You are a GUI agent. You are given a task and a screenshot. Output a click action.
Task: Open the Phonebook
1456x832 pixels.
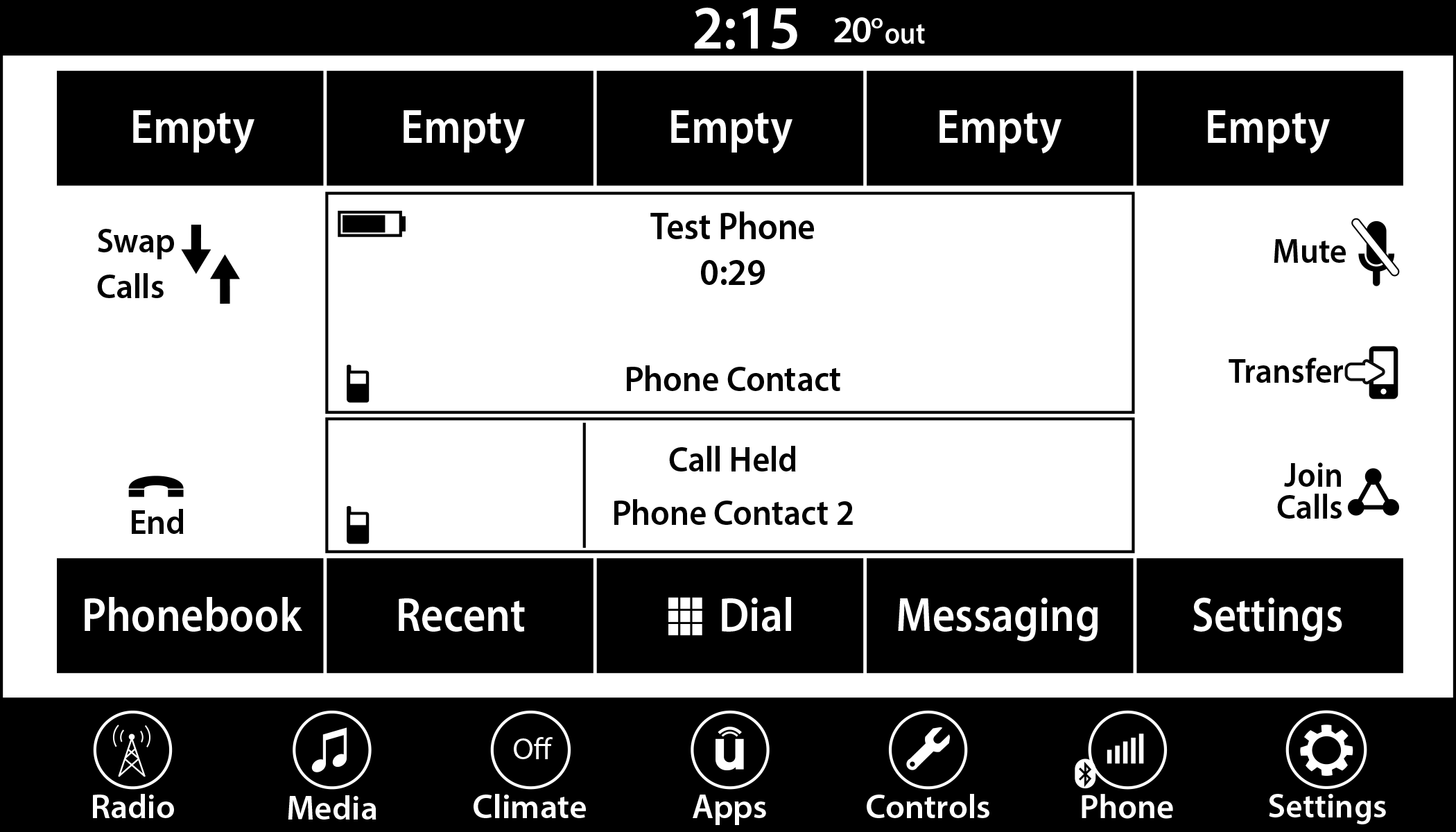pyautogui.click(x=190, y=616)
